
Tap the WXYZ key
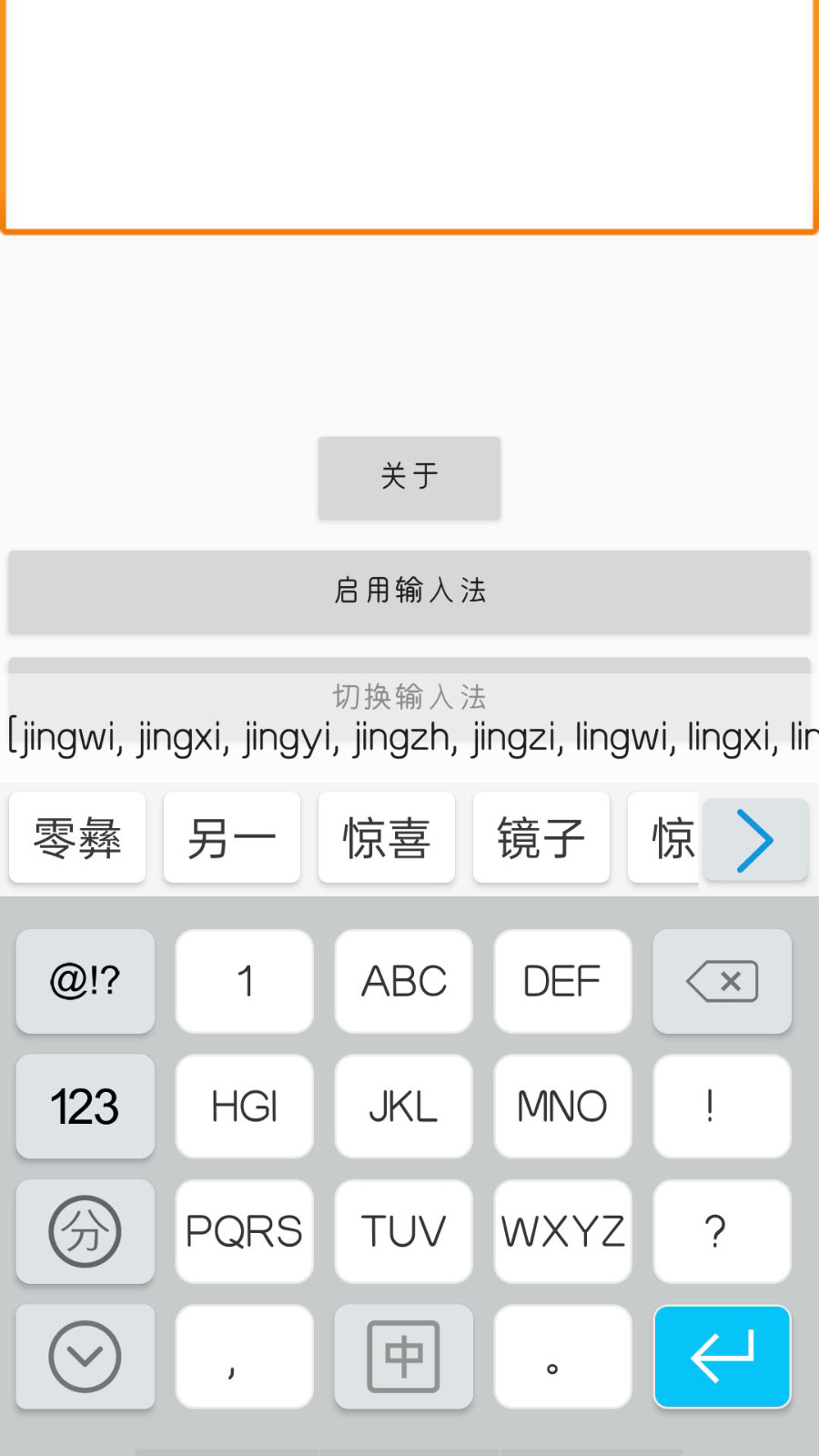click(x=562, y=1231)
